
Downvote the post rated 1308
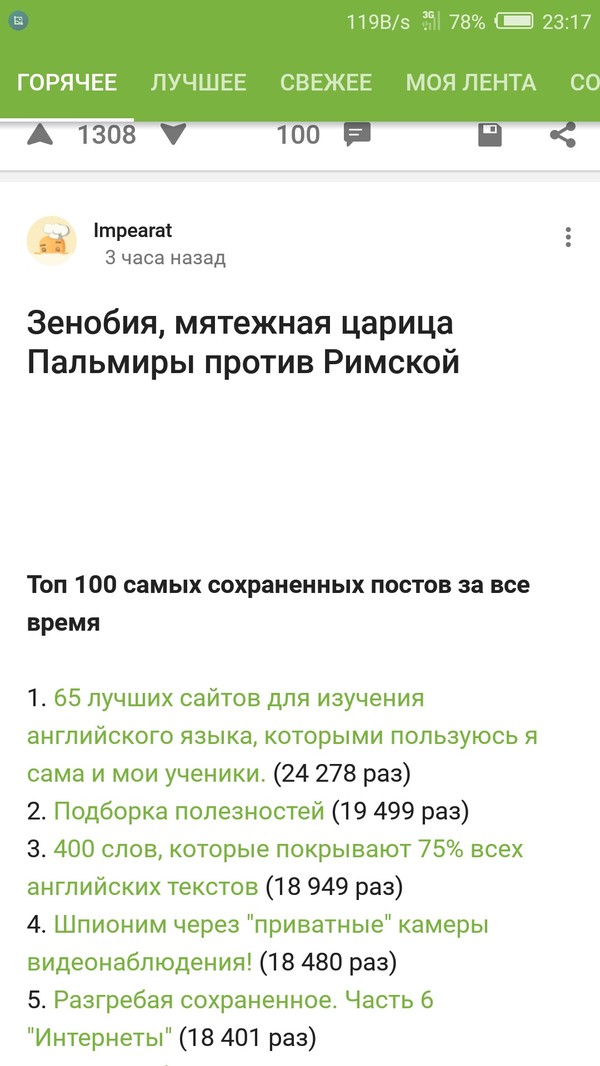coord(174,135)
